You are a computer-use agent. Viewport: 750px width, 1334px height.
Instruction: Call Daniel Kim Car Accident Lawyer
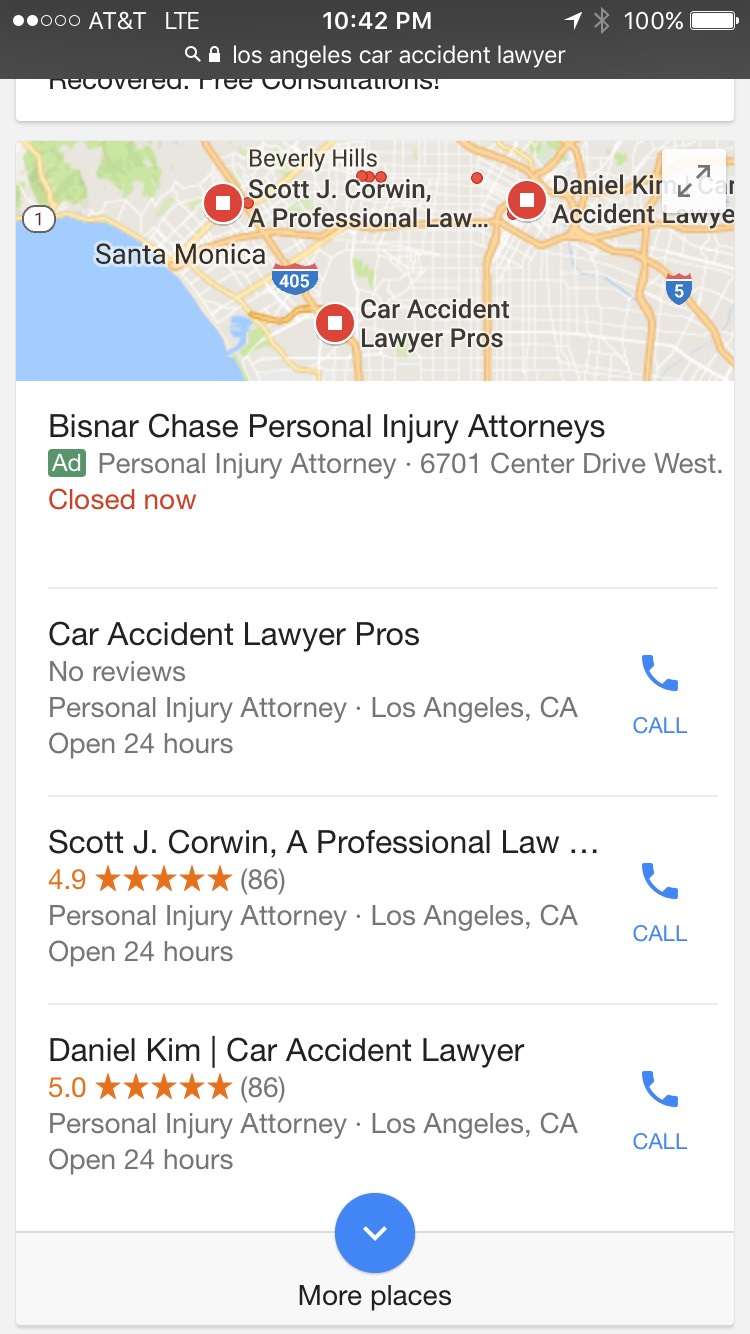[660, 1111]
